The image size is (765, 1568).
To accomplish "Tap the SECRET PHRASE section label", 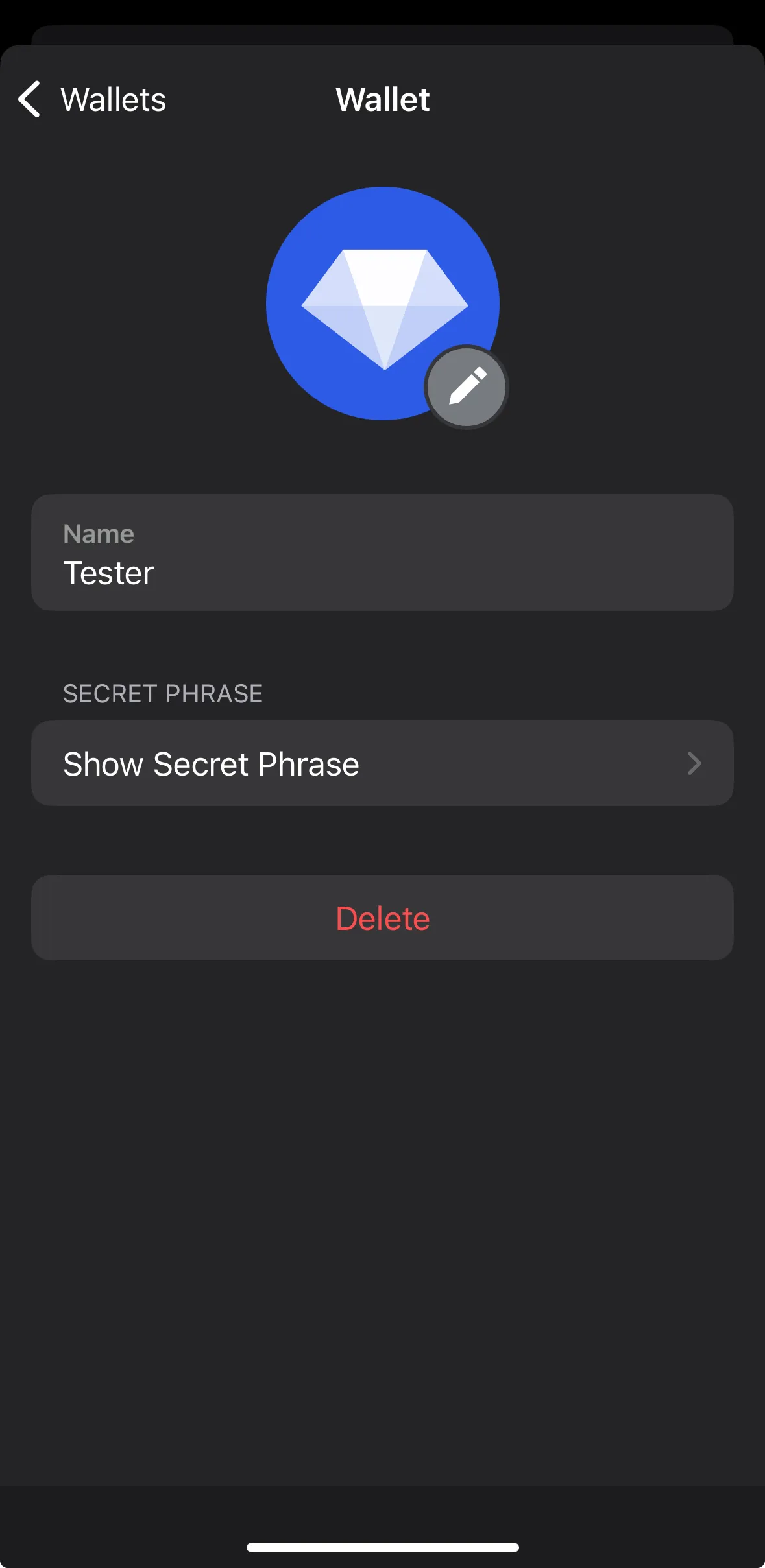I will tap(163, 693).
